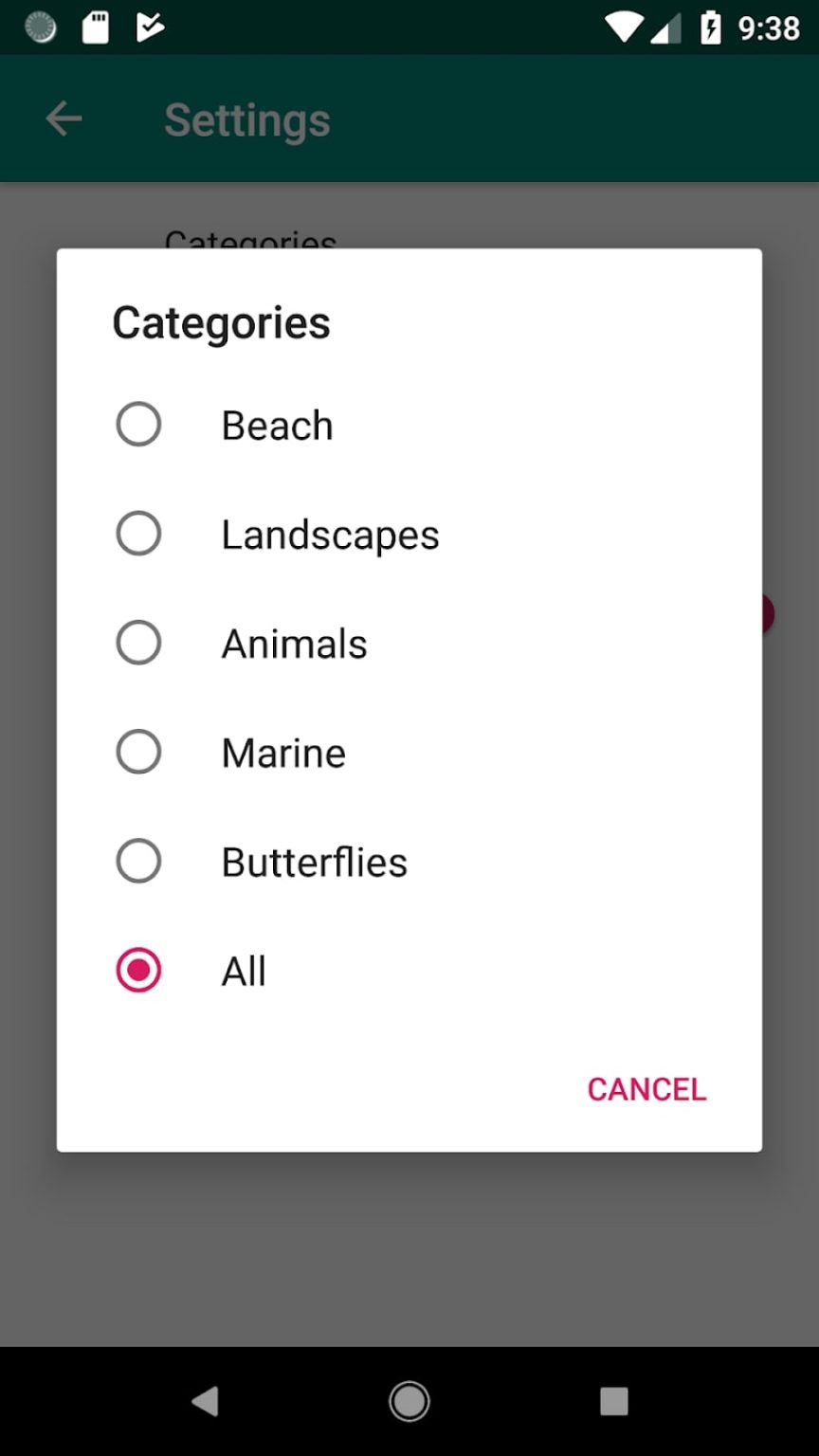Deselect and re-select the All option

pyautogui.click(x=138, y=970)
